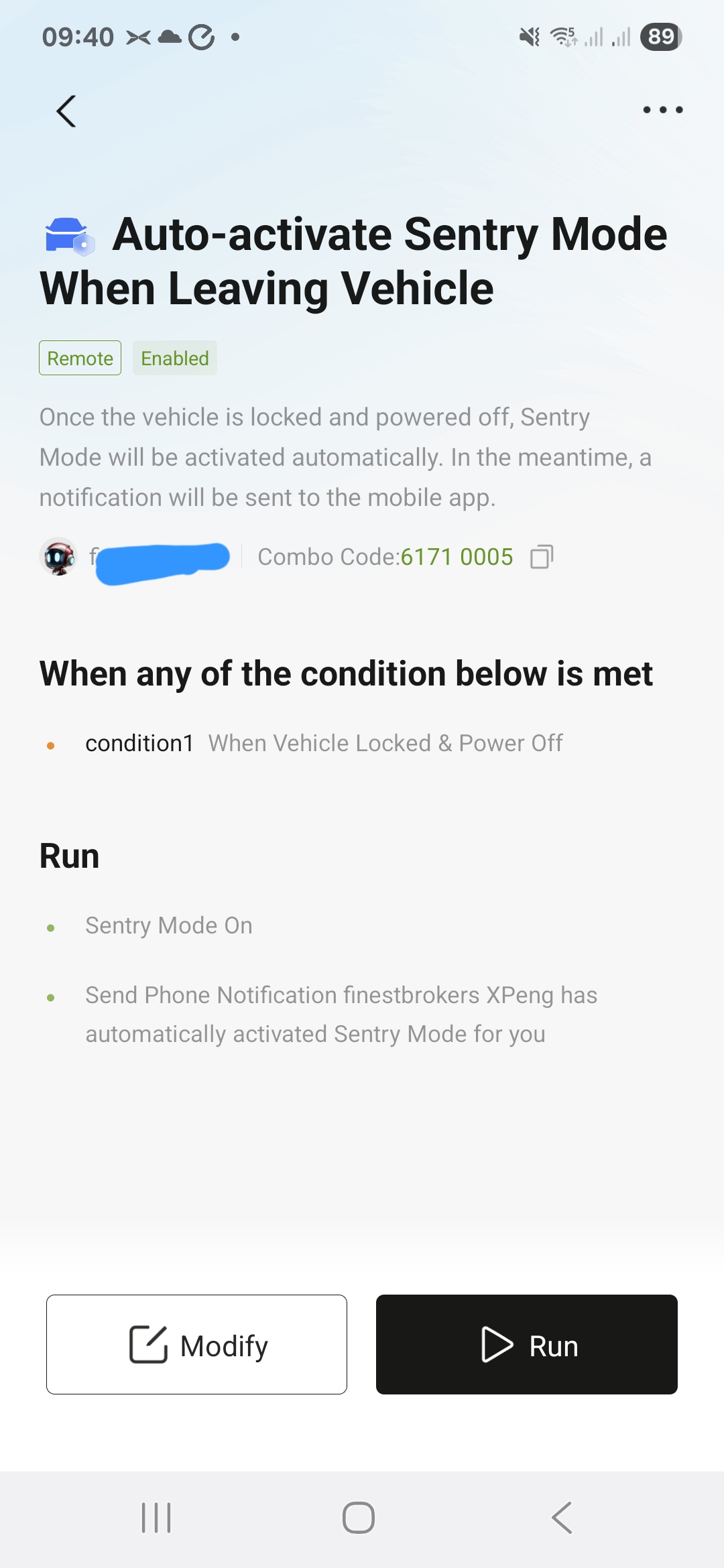The width and height of the screenshot is (724, 1568).
Task: Copy the combo code 6171 0005
Action: (542, 557)
